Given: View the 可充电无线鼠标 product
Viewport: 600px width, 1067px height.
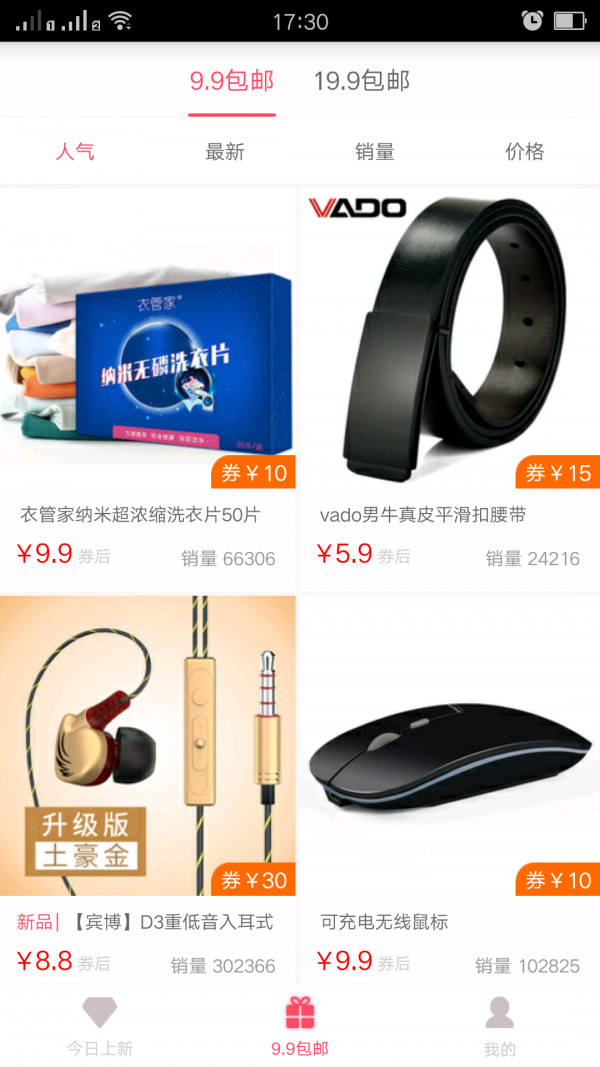Looking at the screenshot, I should pyautogui.click(x=450, y=789).
